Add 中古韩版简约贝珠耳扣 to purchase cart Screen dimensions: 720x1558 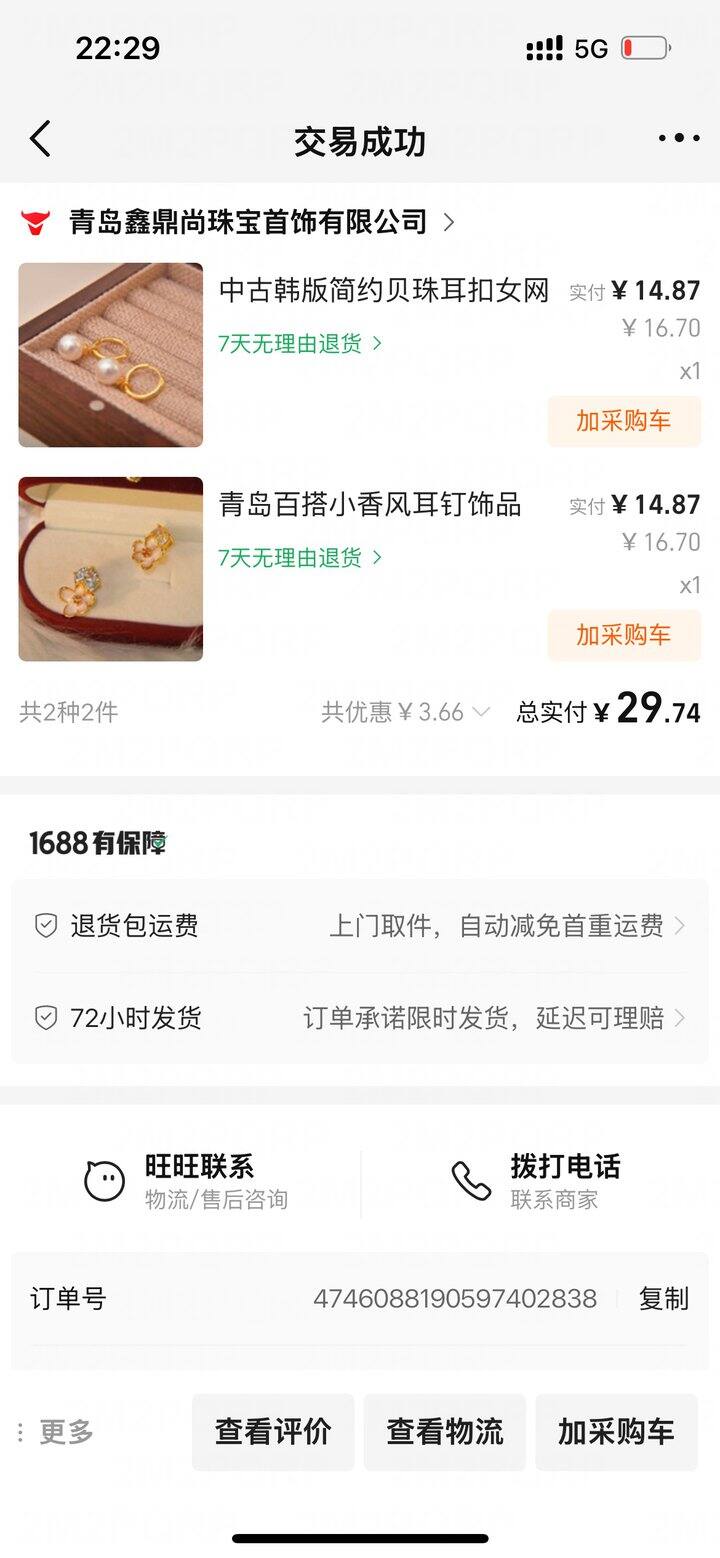(624, 421)
